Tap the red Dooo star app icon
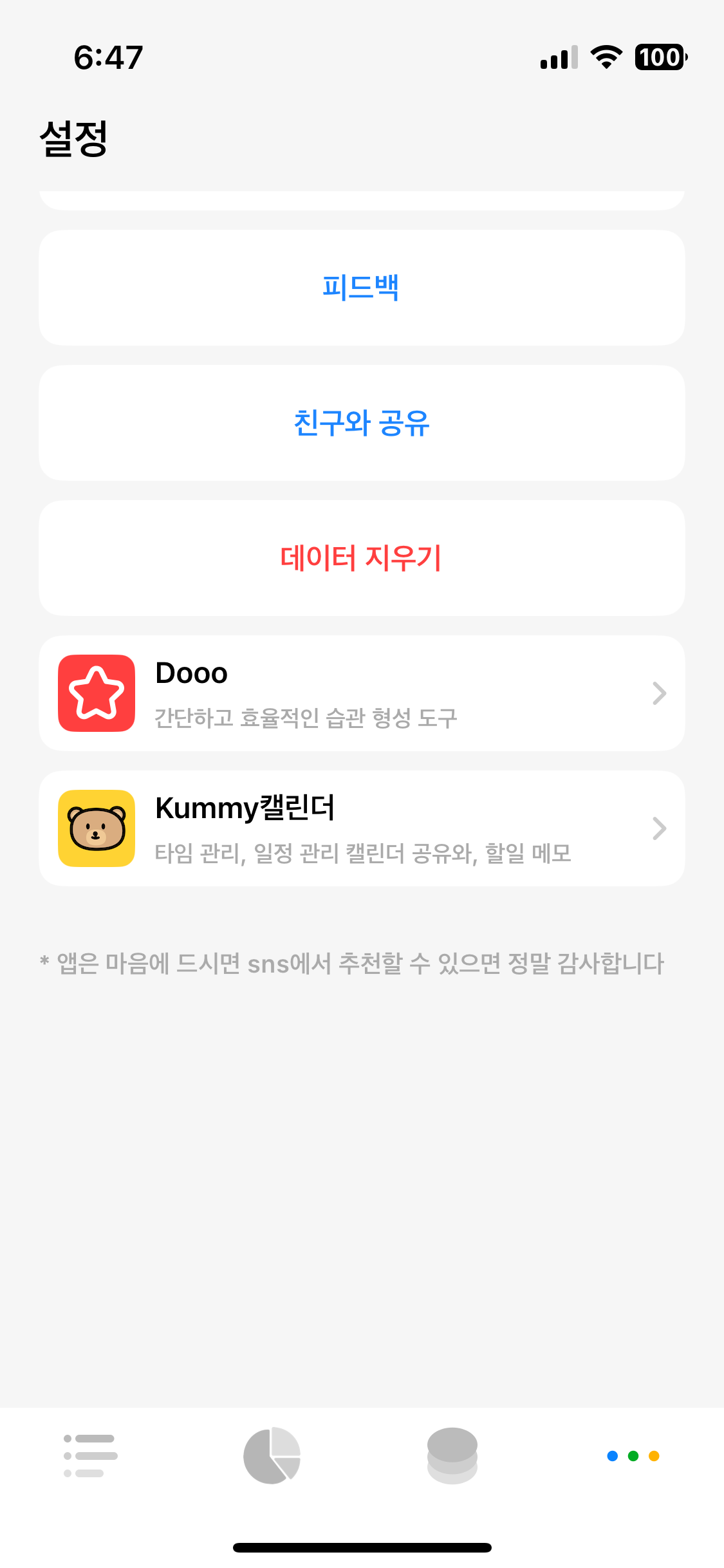Viewport: 724px width, 1568px height. pyautogui.click(x=97, y=693)
